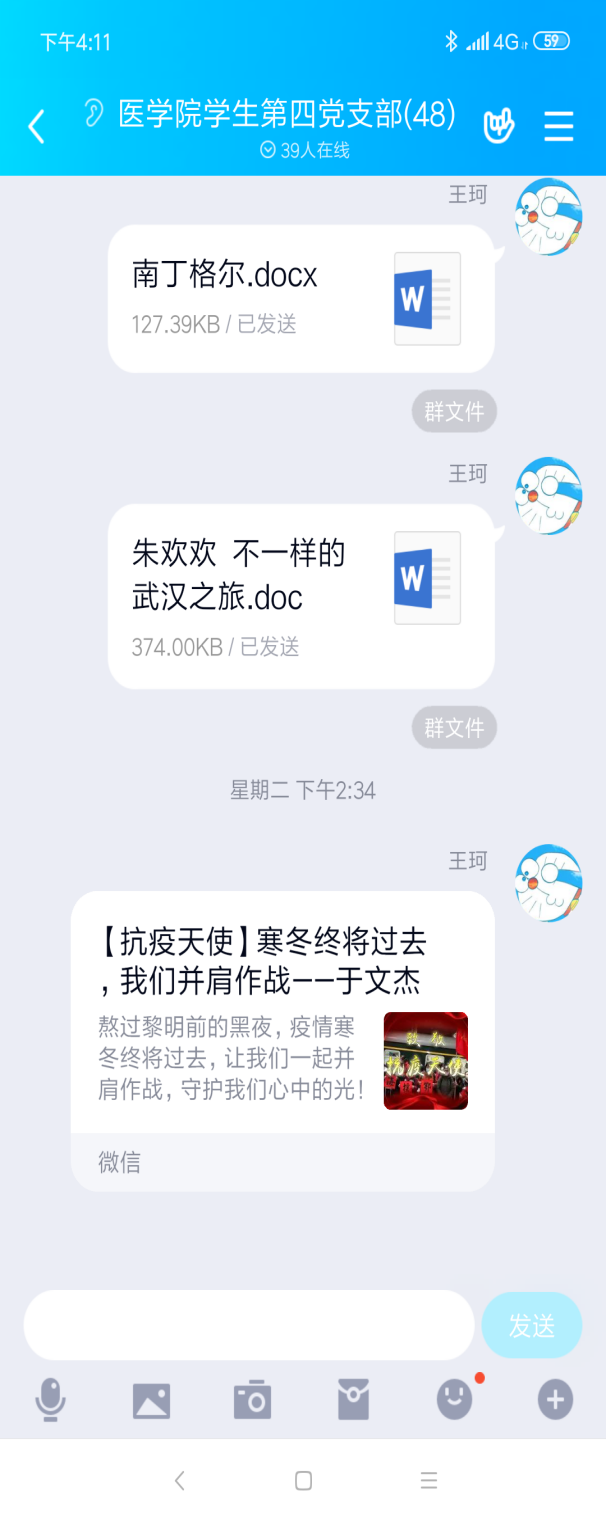Open the 【抗疫天使】 WeChat article card
This screenshot has height=1523, width=606.
click(x=282, y=1038)
